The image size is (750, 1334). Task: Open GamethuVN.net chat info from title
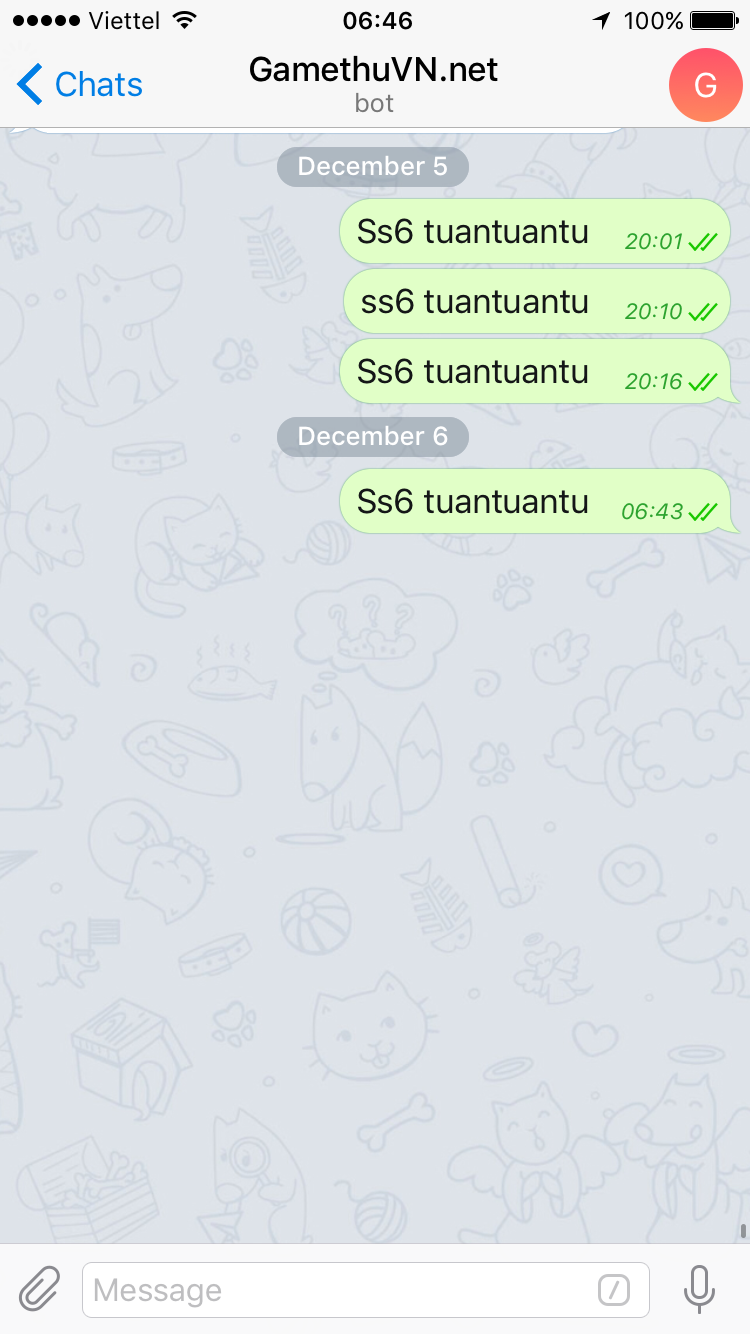[x=374, y=83]
